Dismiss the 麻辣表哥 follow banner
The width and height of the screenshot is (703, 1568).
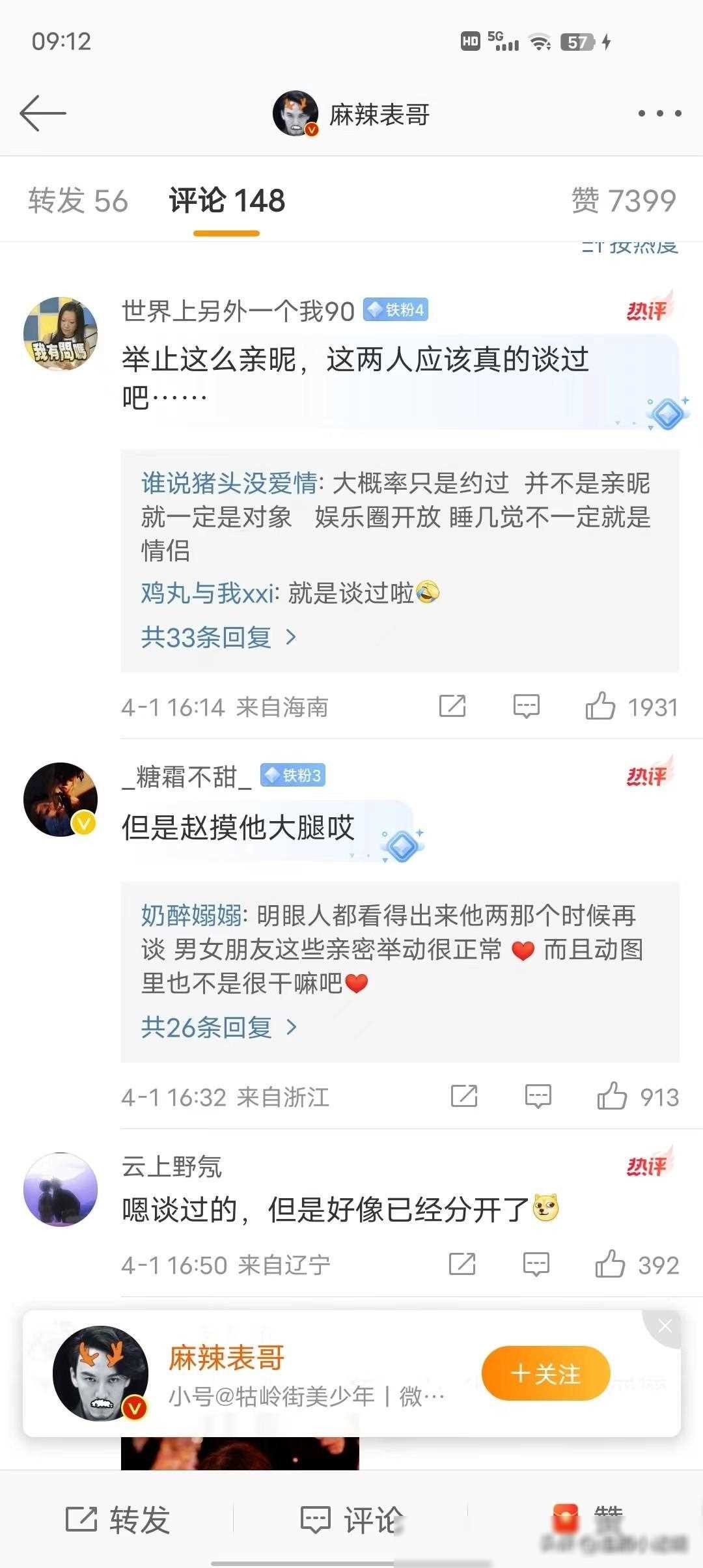coord(665,1326)
